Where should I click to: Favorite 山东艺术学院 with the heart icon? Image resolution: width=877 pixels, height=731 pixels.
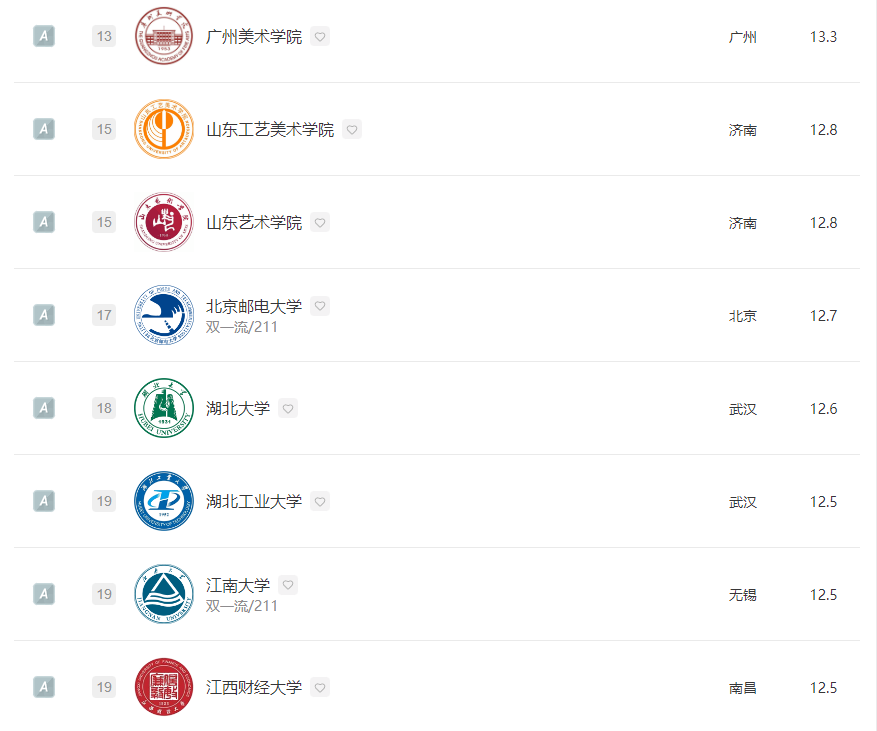[320, 223]
